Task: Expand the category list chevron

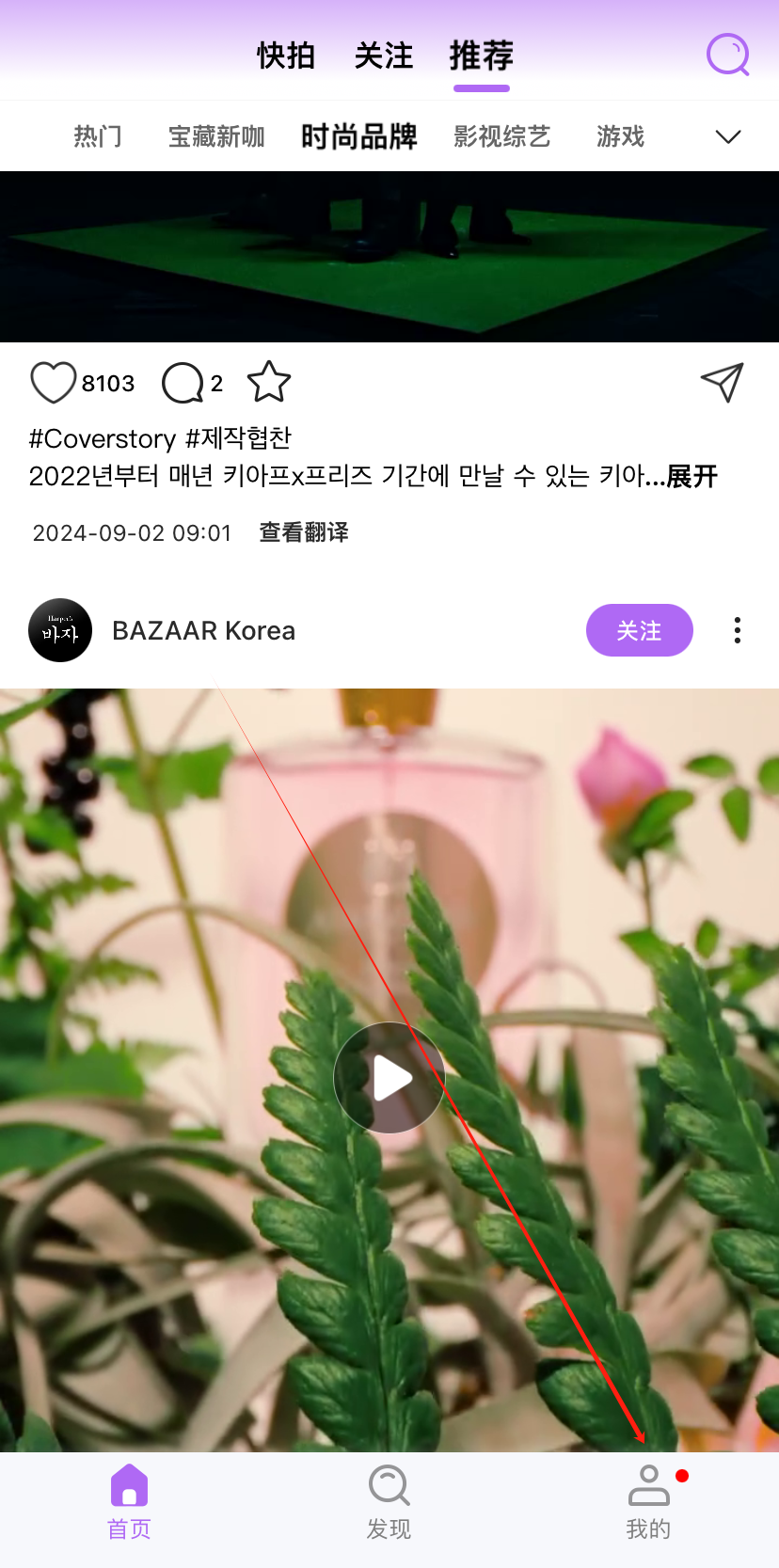Action: [728, 137]
